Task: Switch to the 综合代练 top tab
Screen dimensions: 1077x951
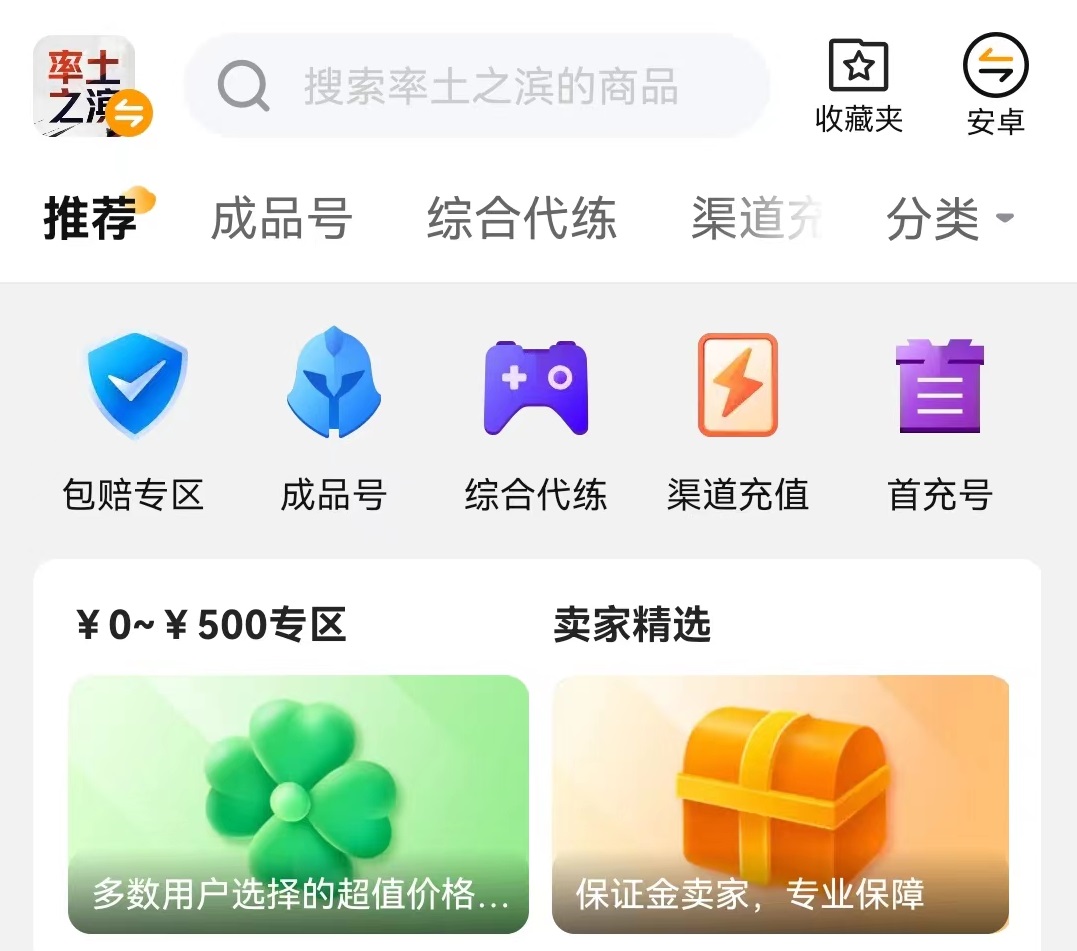Action: click(521, 218)
